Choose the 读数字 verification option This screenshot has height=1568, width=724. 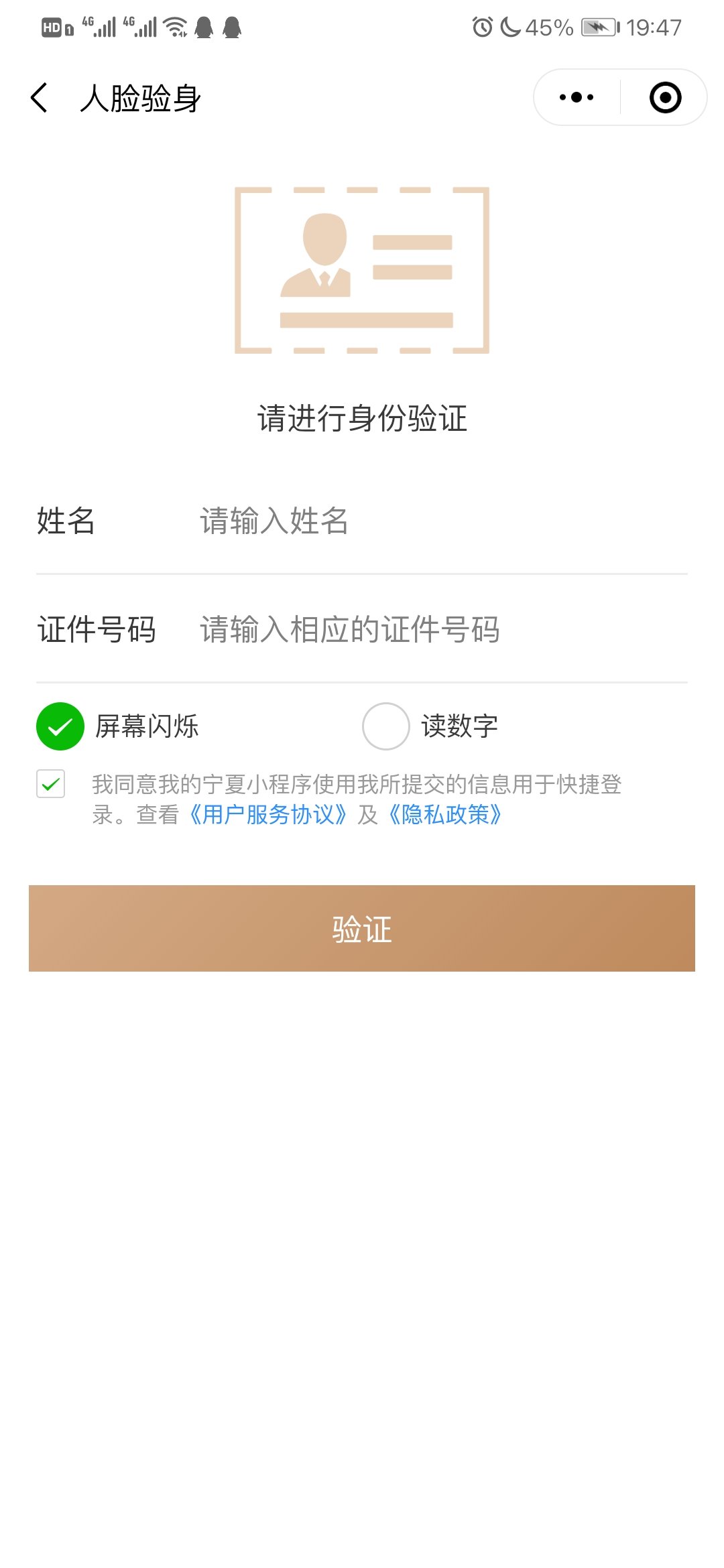click(x=386, y=726)
